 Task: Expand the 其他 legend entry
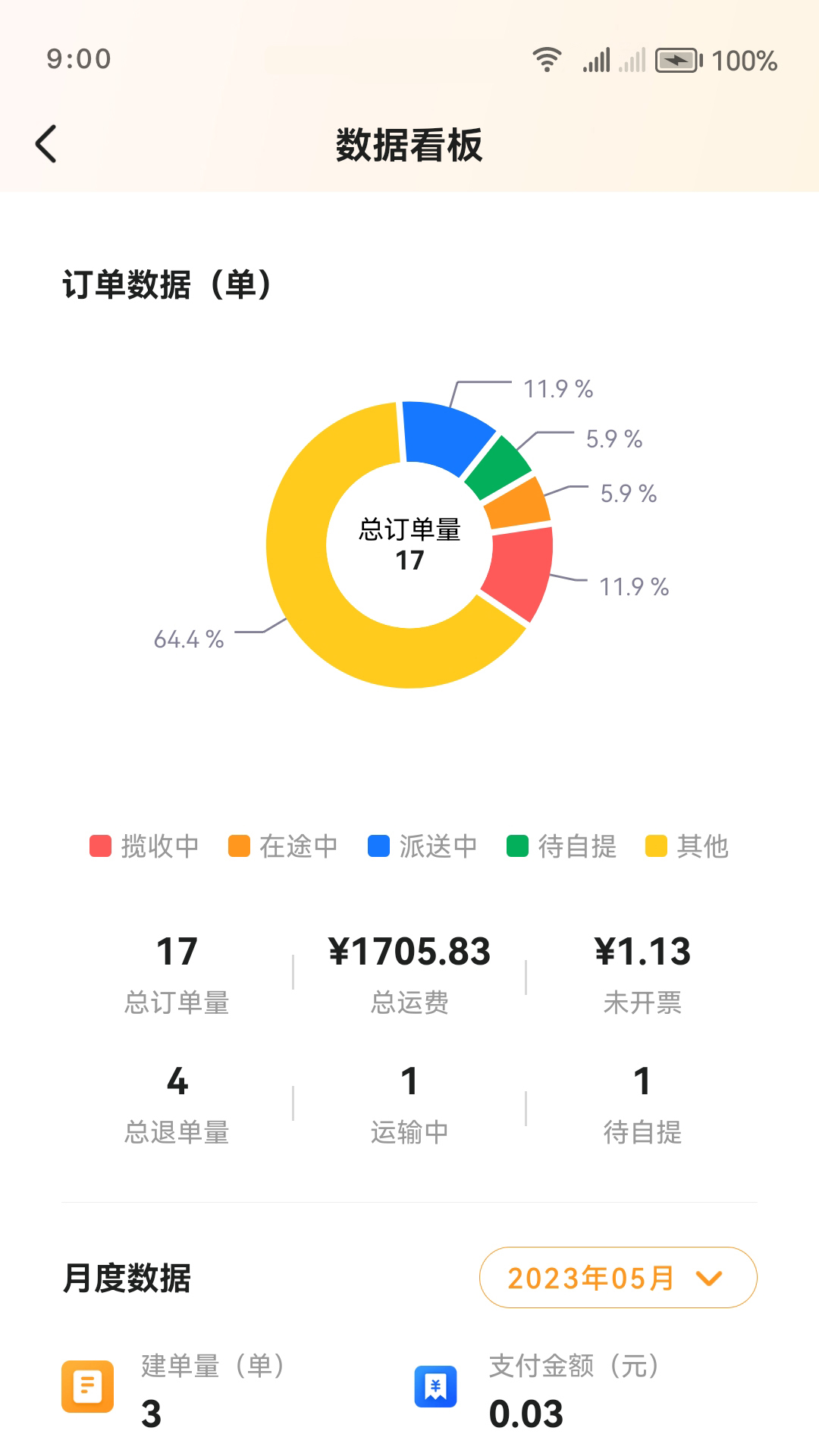click(x=686, y=846)
